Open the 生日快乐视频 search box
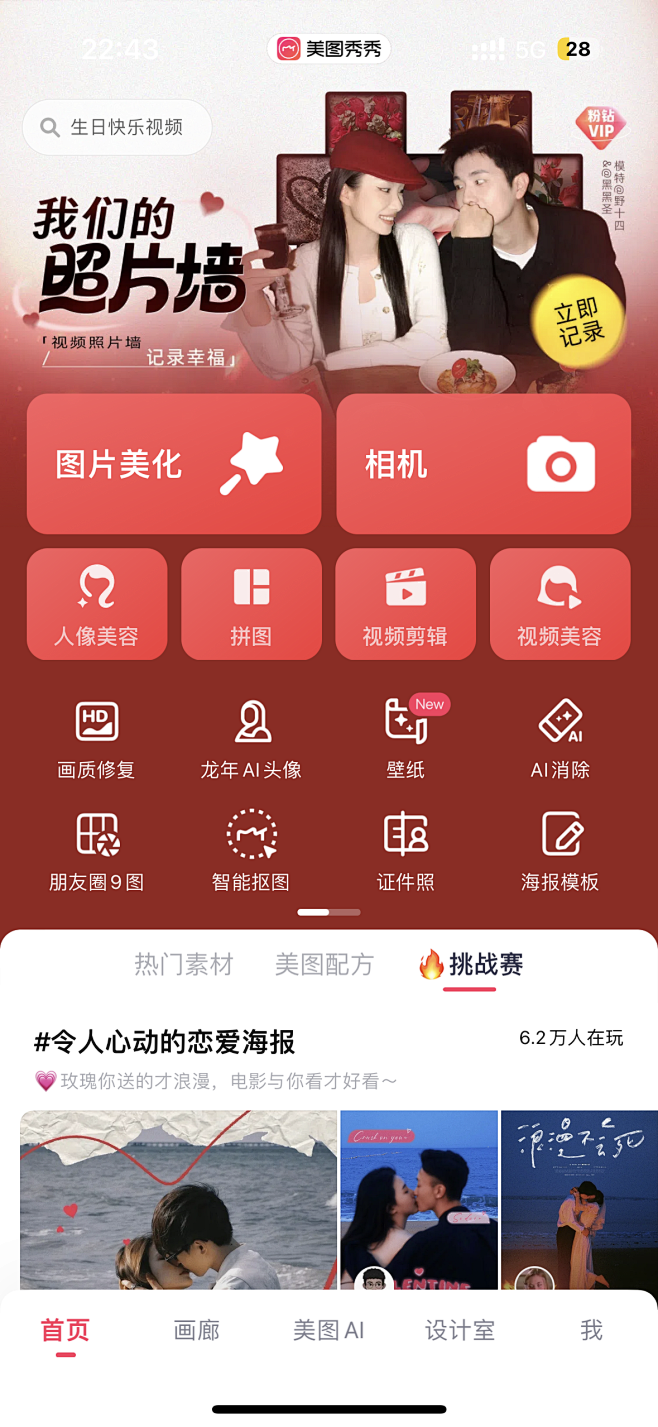This screenshot has width=658, height=1427. click(x=117, y=128)
